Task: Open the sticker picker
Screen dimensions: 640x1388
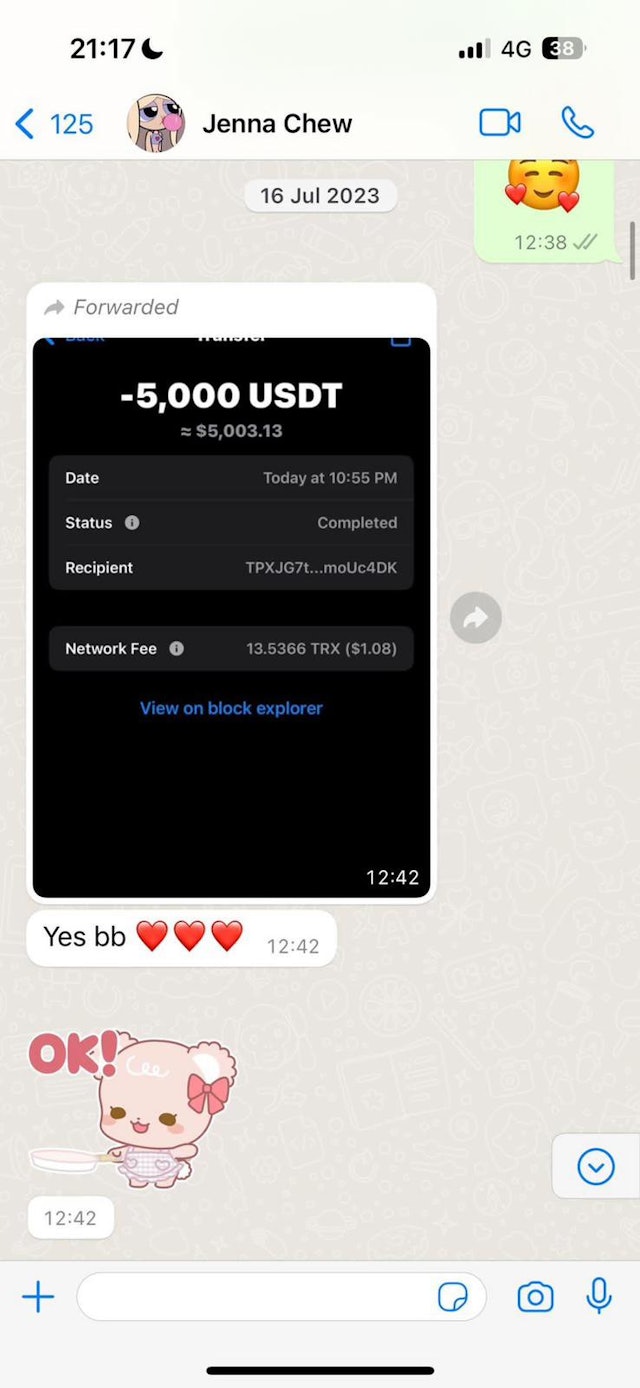Action: pos(453,1298)
